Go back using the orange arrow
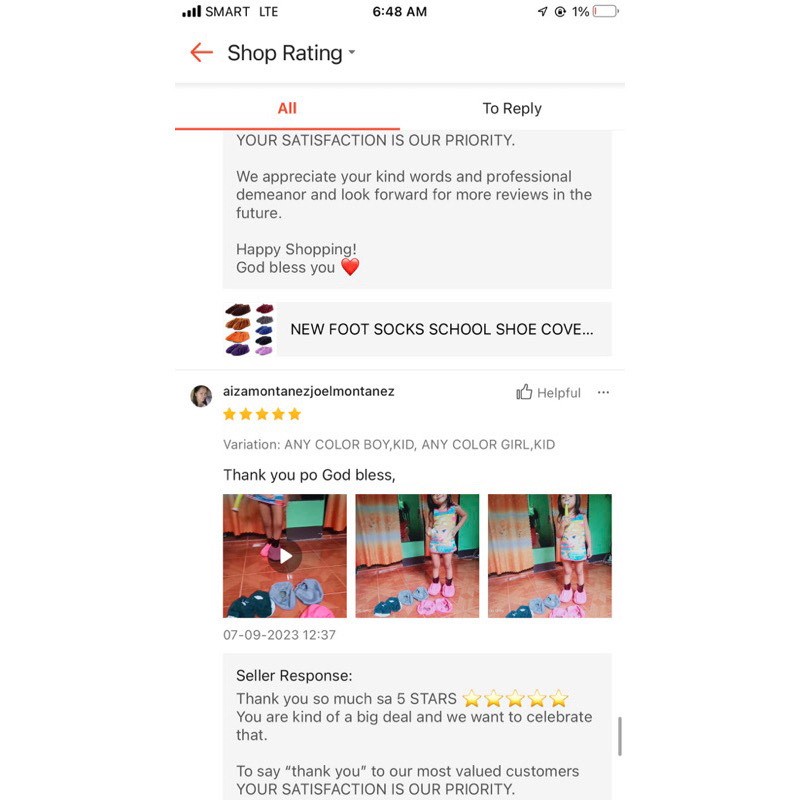800x800 pixels. tap(201, 53)
